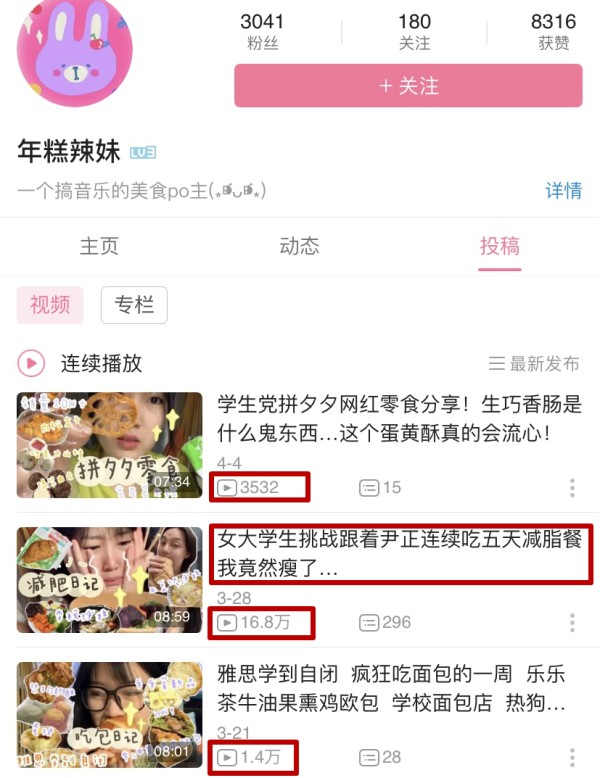View the 180 关注 following list
Screen dimensions: 600x778
(x=414, y=31)
